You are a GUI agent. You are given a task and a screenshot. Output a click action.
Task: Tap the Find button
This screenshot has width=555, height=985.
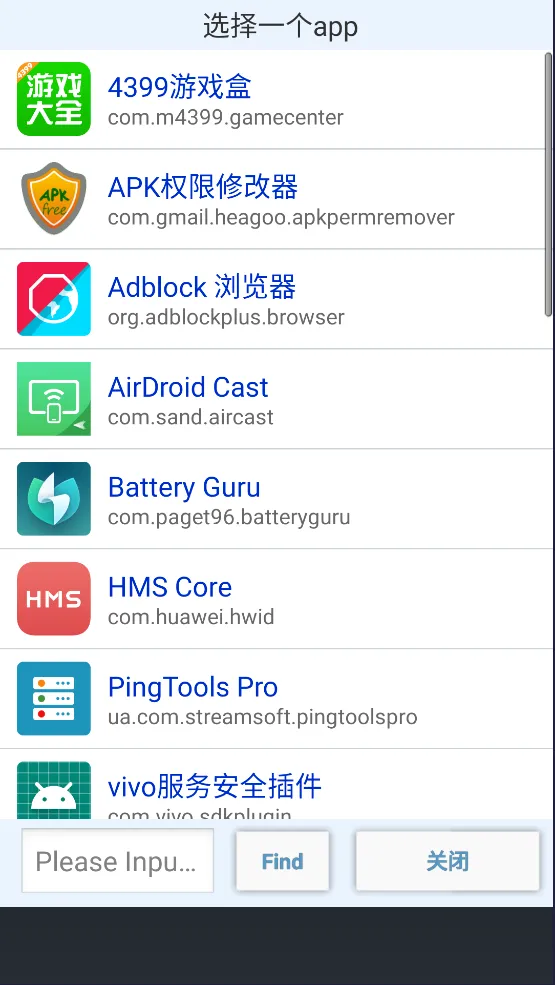(x=283, y=861)
